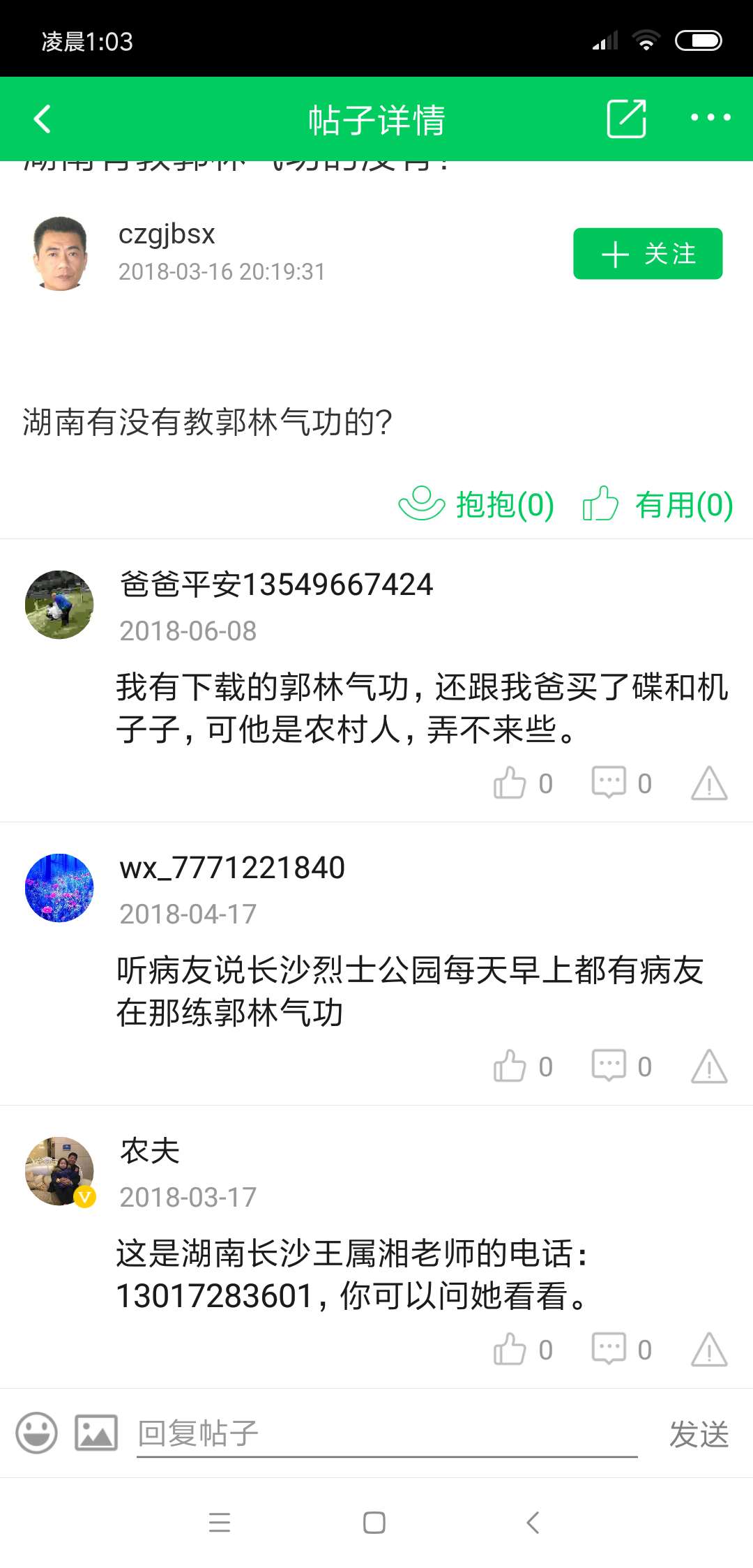Go back from the post details page

click(x=43, y=119)
